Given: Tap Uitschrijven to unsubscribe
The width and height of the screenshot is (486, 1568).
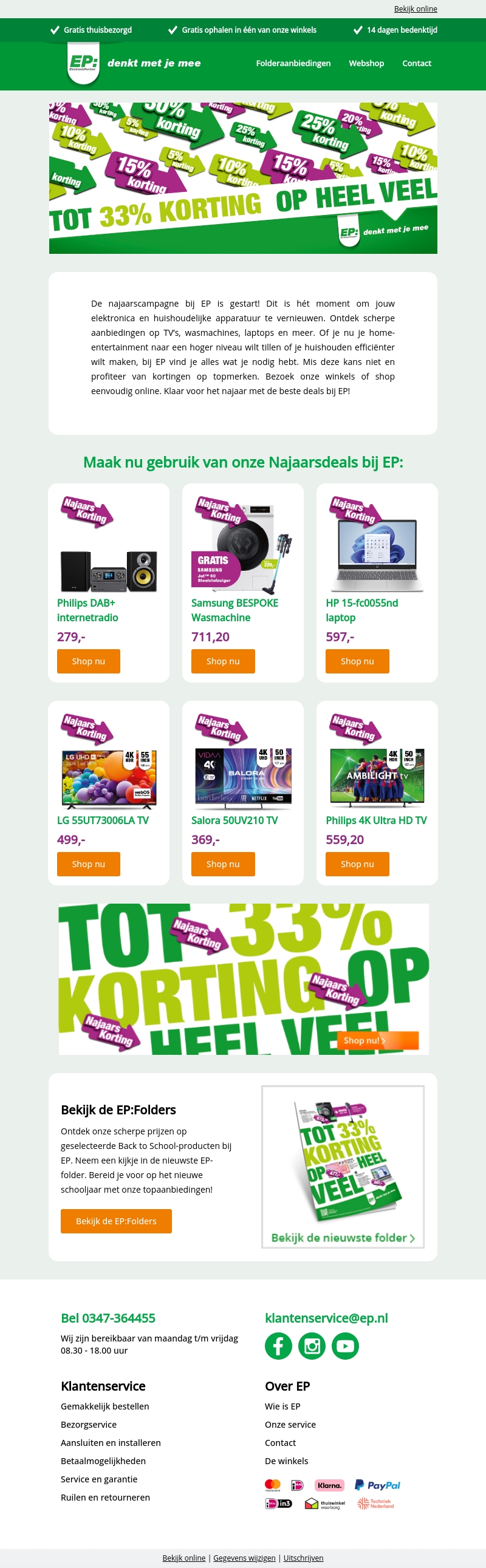Looking at the screenshot, I should [x=303, y=1558].
